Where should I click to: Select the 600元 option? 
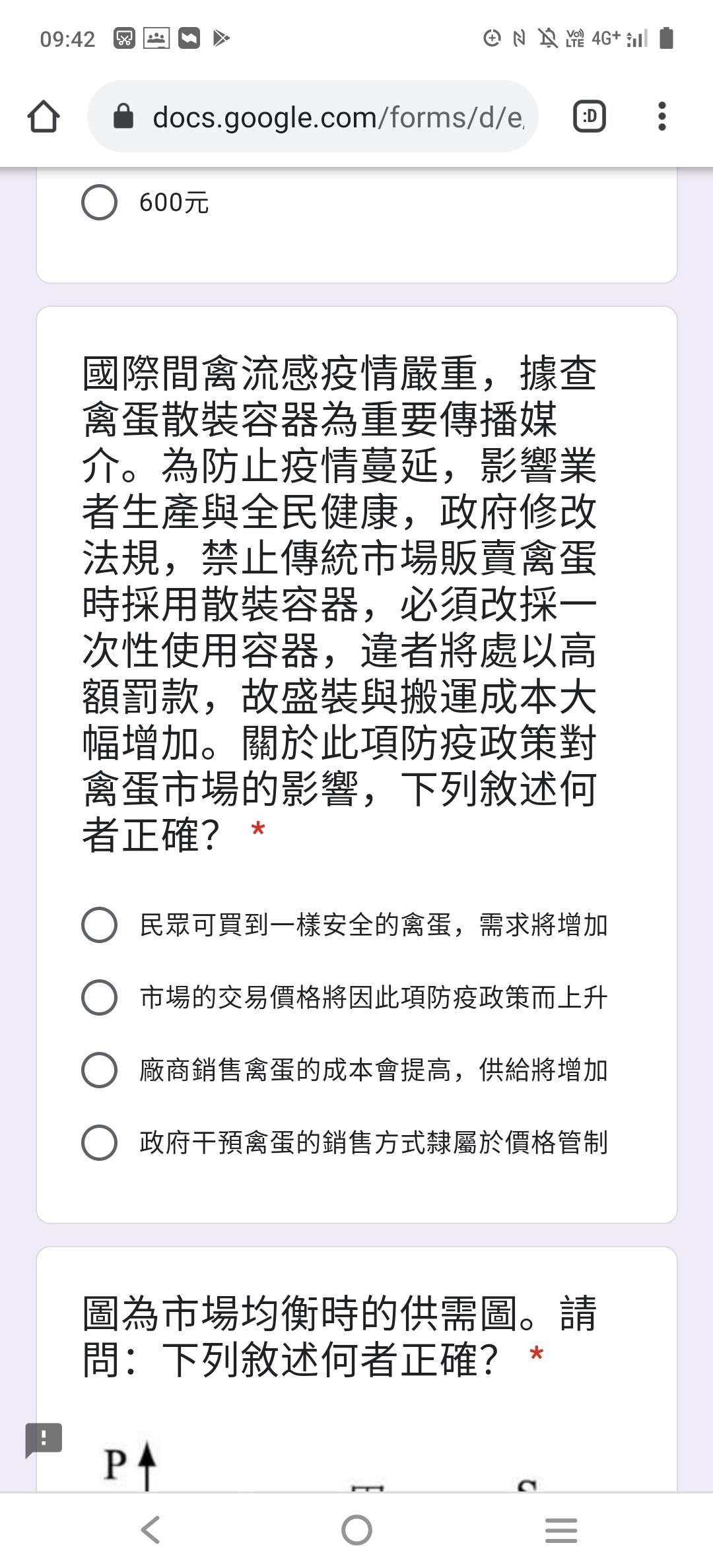pyautogui.click(x=99, y=203)
